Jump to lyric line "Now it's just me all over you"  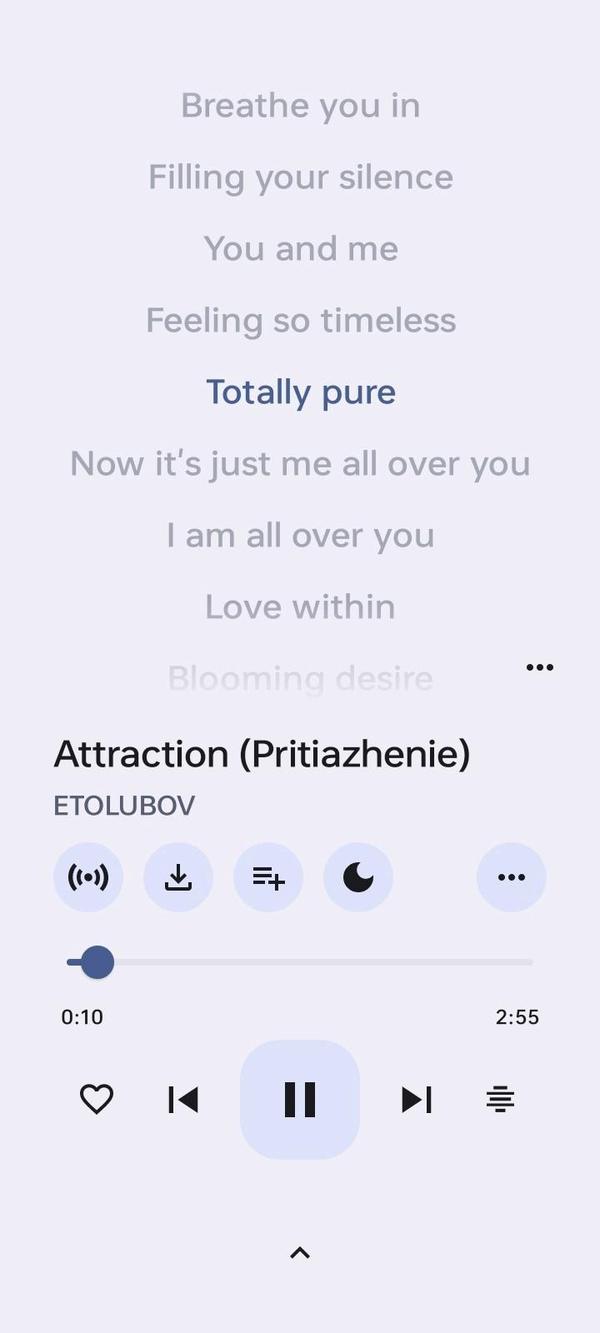300,464
